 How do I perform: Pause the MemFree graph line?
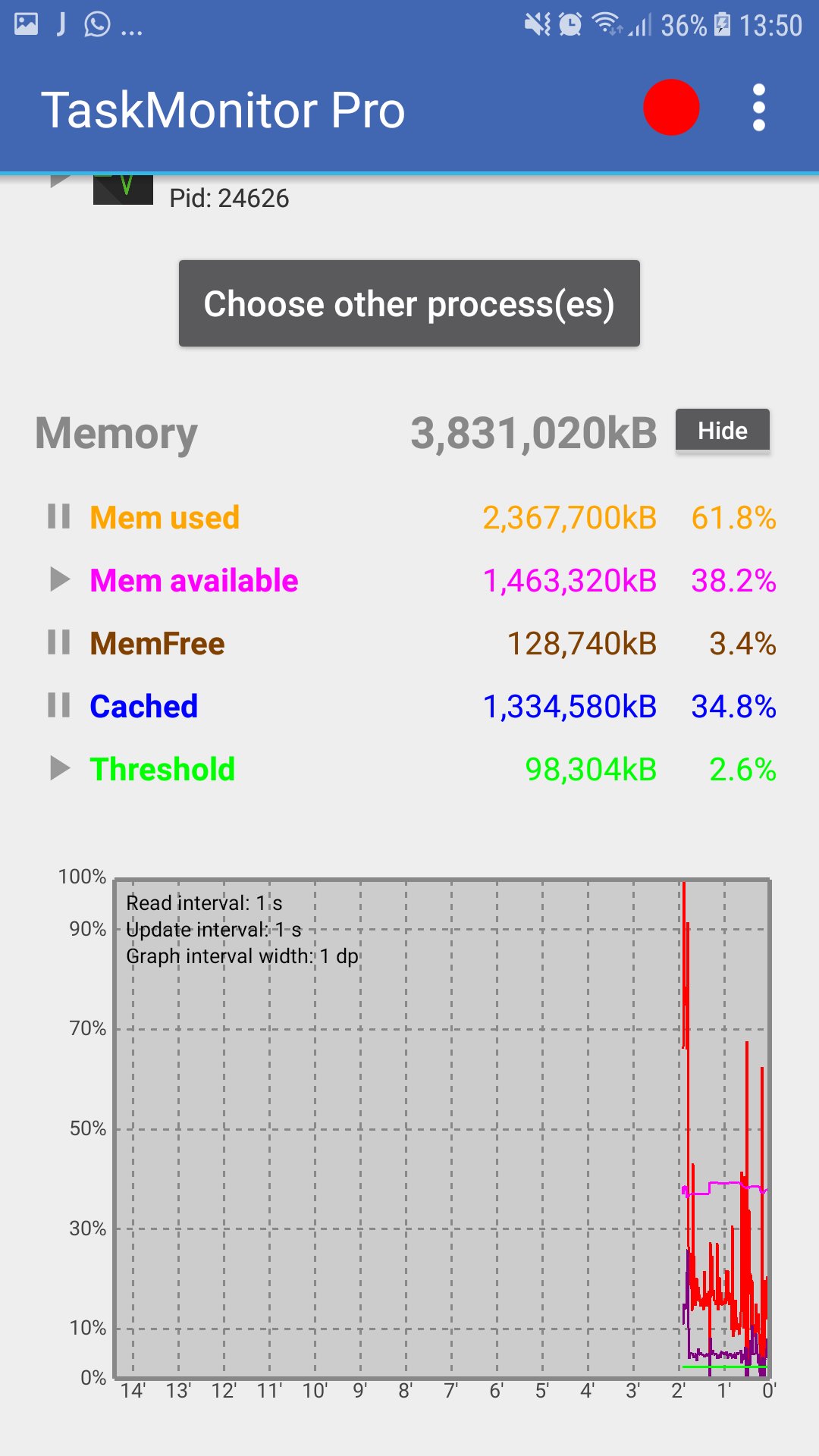click(59, 642)
